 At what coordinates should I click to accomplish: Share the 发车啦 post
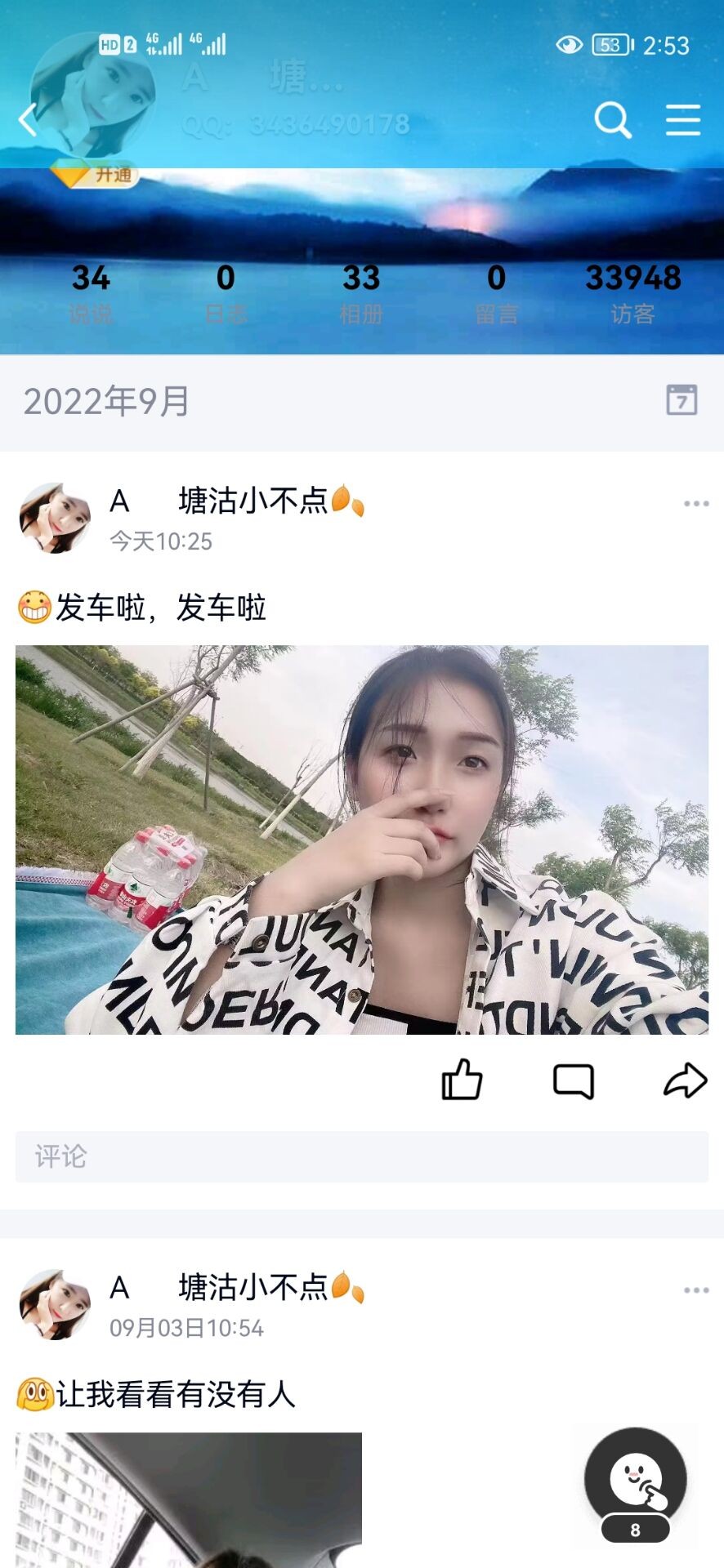(x=685, y=1080)
